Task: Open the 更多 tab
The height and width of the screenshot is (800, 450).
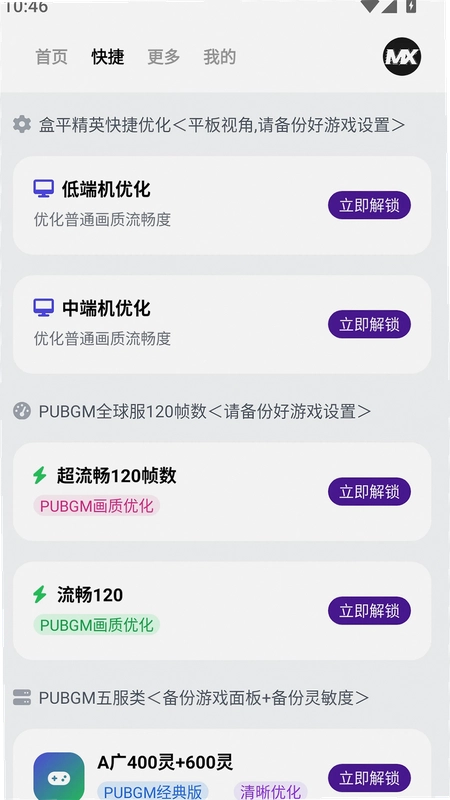Action: click(x=164, y=57)
